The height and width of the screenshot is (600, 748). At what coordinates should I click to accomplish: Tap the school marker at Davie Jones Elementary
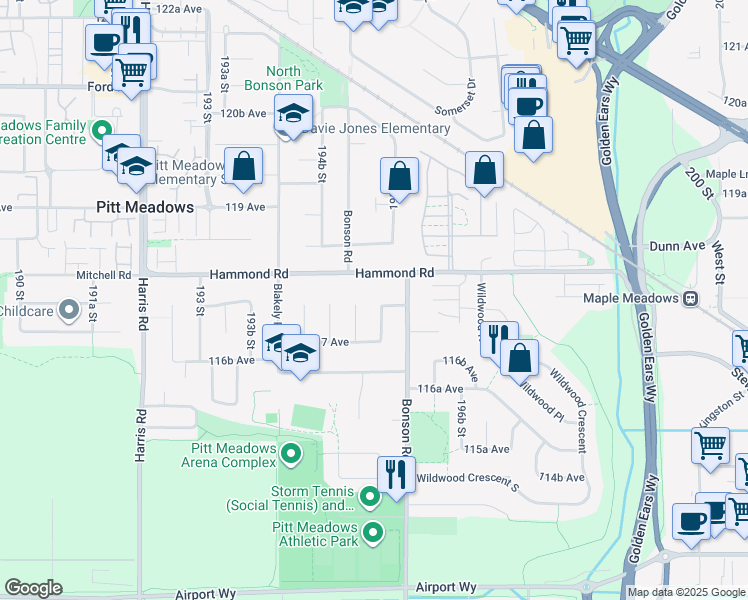(293, 116)
